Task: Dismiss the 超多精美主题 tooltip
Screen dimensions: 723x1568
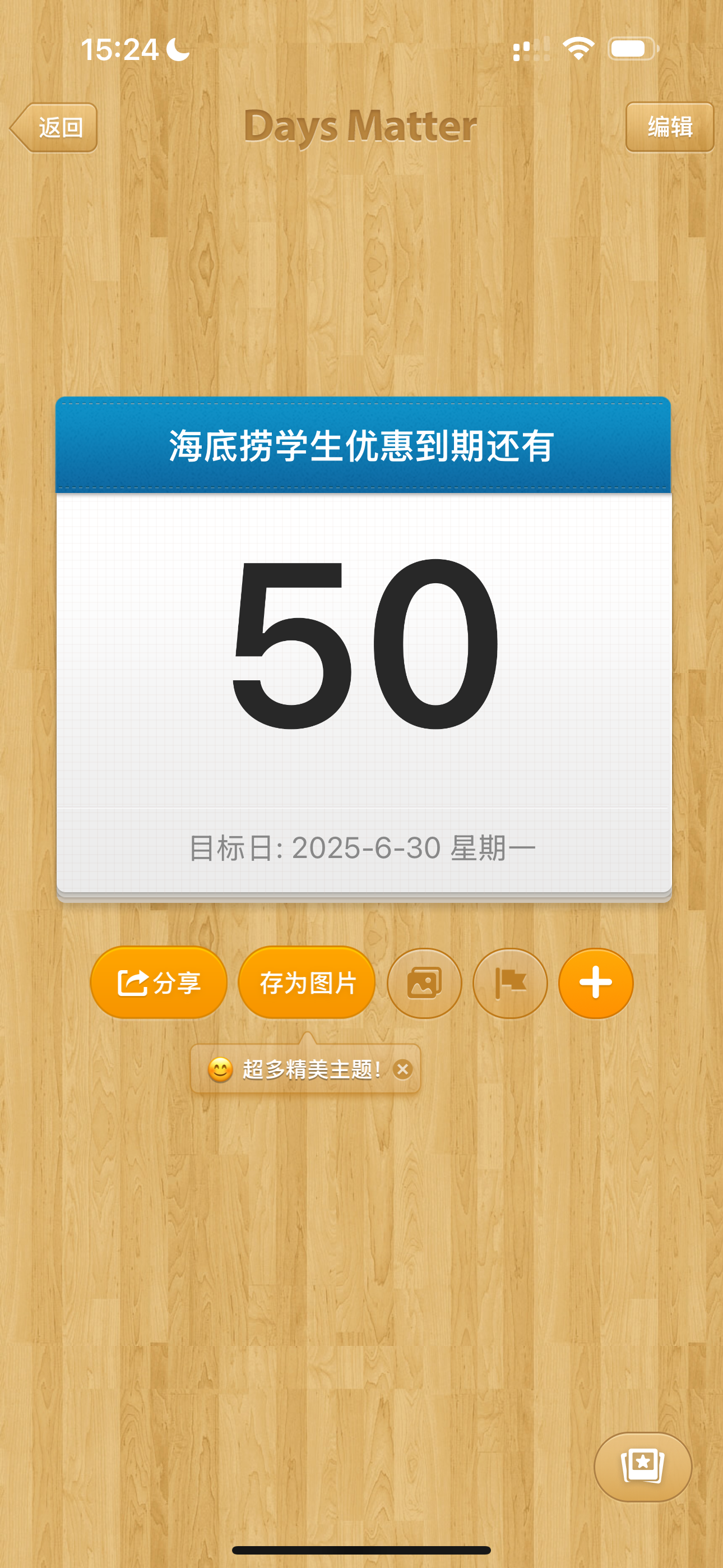Action: point(402,1069)
